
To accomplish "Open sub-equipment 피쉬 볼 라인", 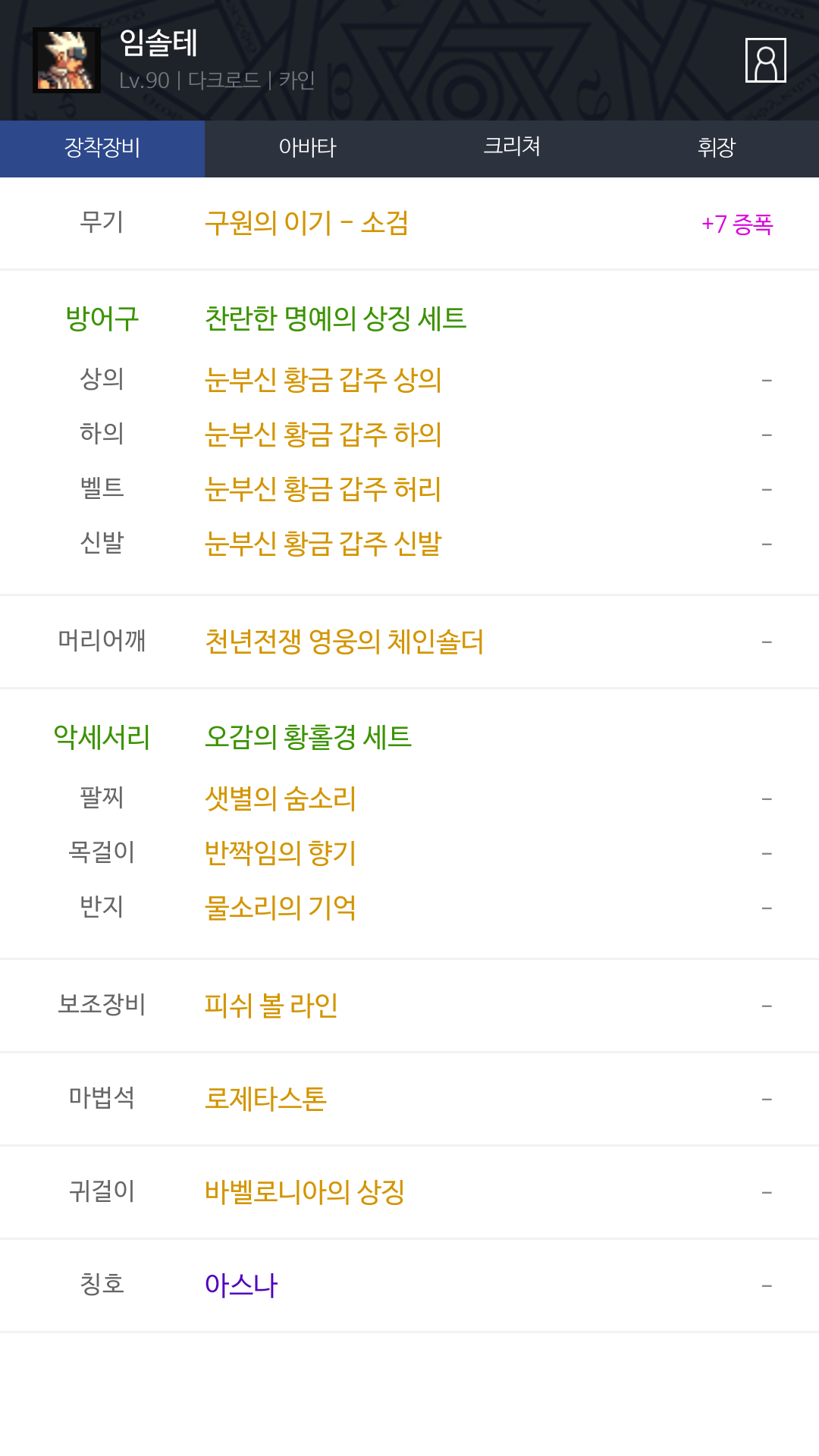I will (271, 1006).
